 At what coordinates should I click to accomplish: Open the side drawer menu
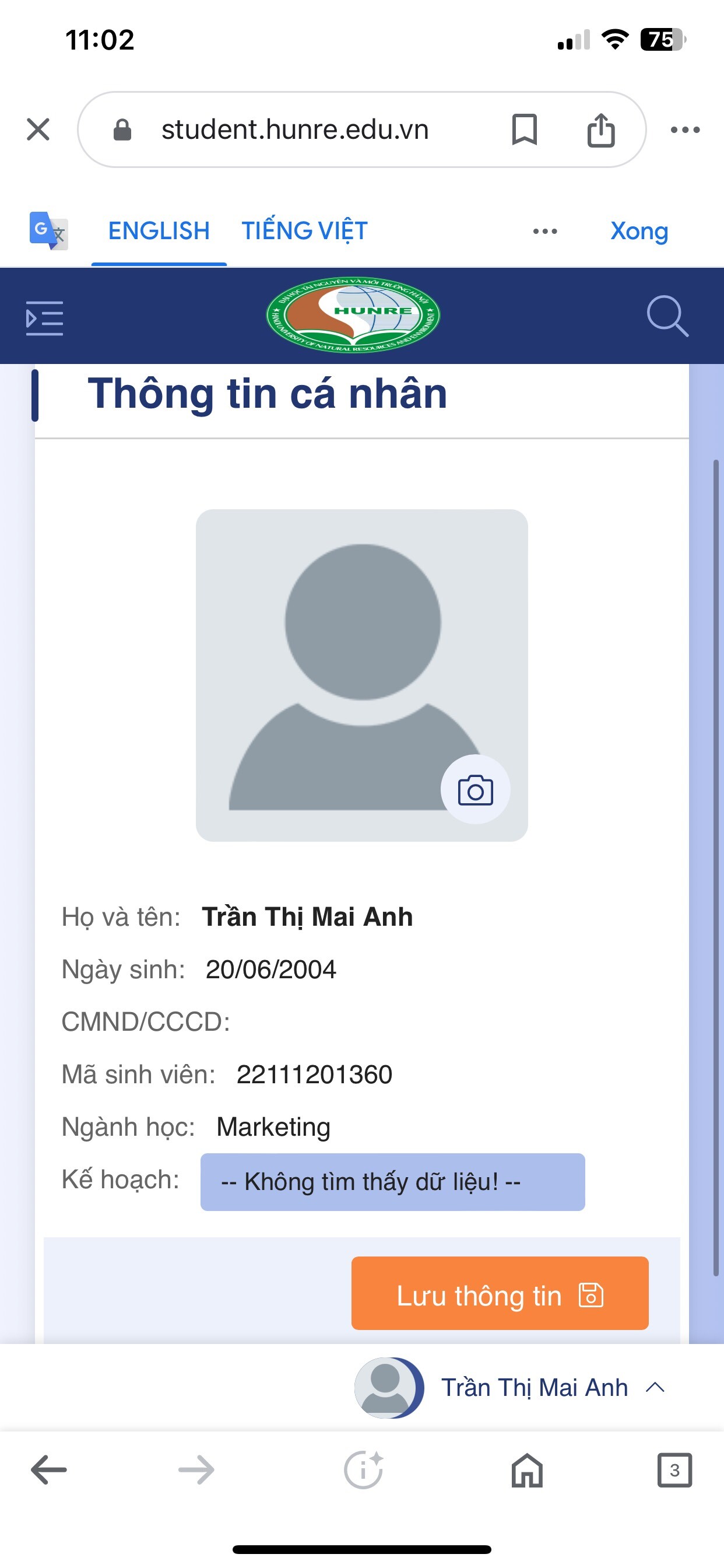tap(44, 317)
